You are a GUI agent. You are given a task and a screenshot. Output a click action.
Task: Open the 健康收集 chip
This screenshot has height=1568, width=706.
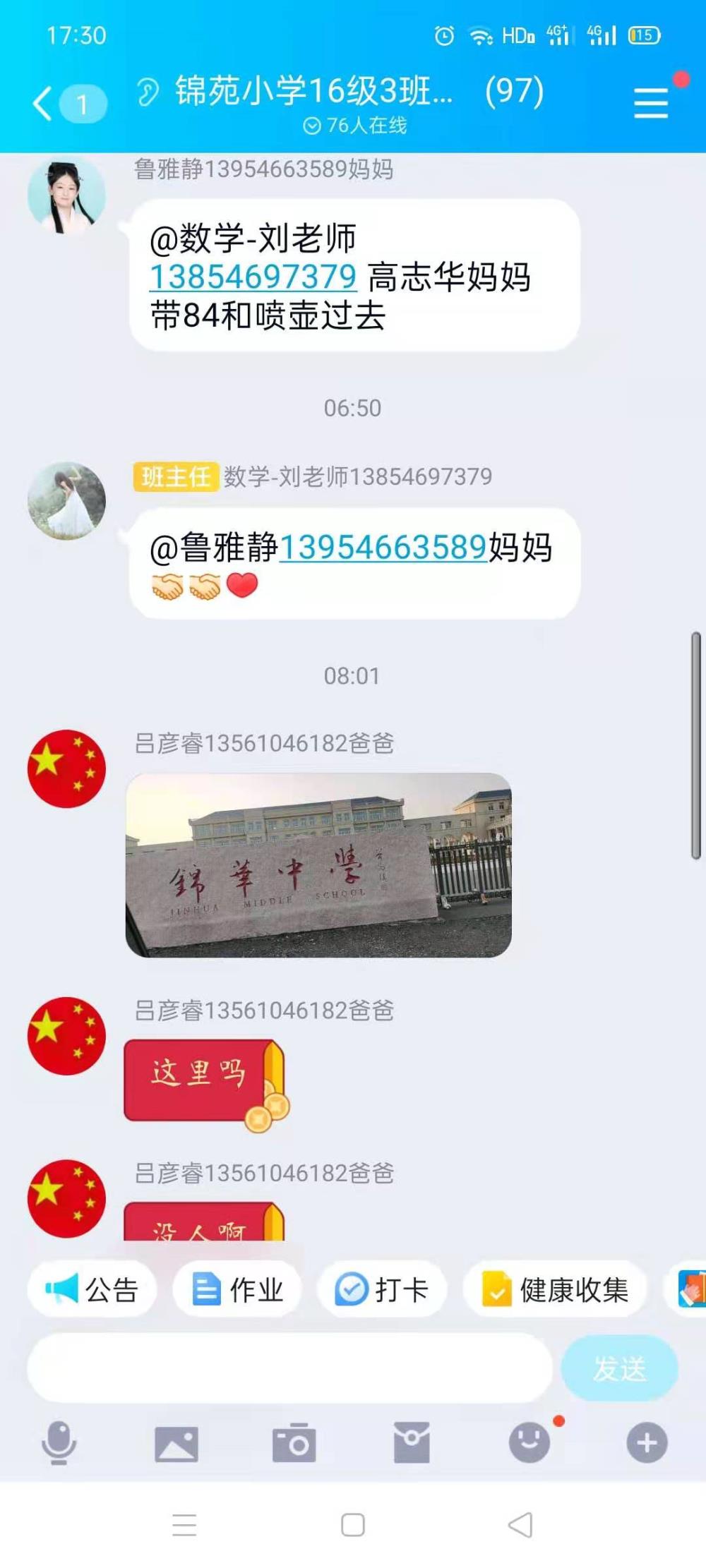[x=555, y=1289]
